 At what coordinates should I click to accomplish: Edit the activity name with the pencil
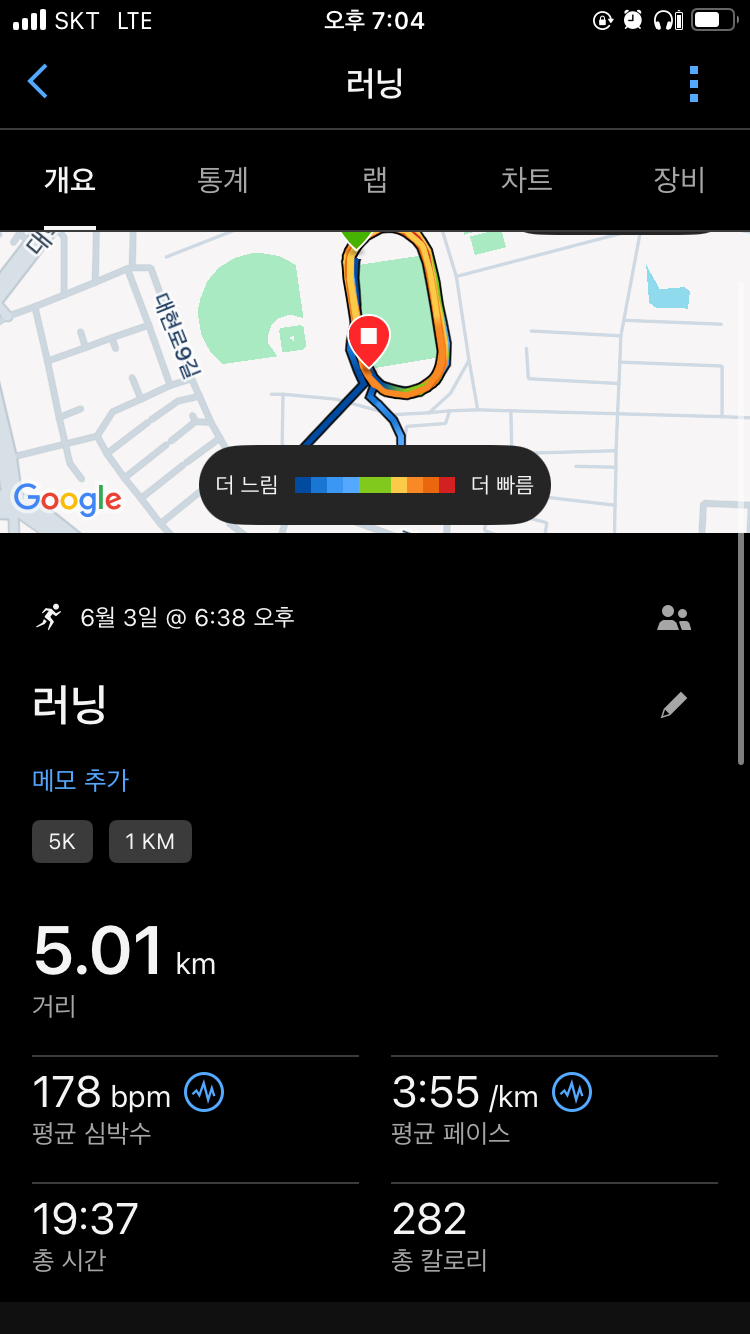click(x=674, y=705)
